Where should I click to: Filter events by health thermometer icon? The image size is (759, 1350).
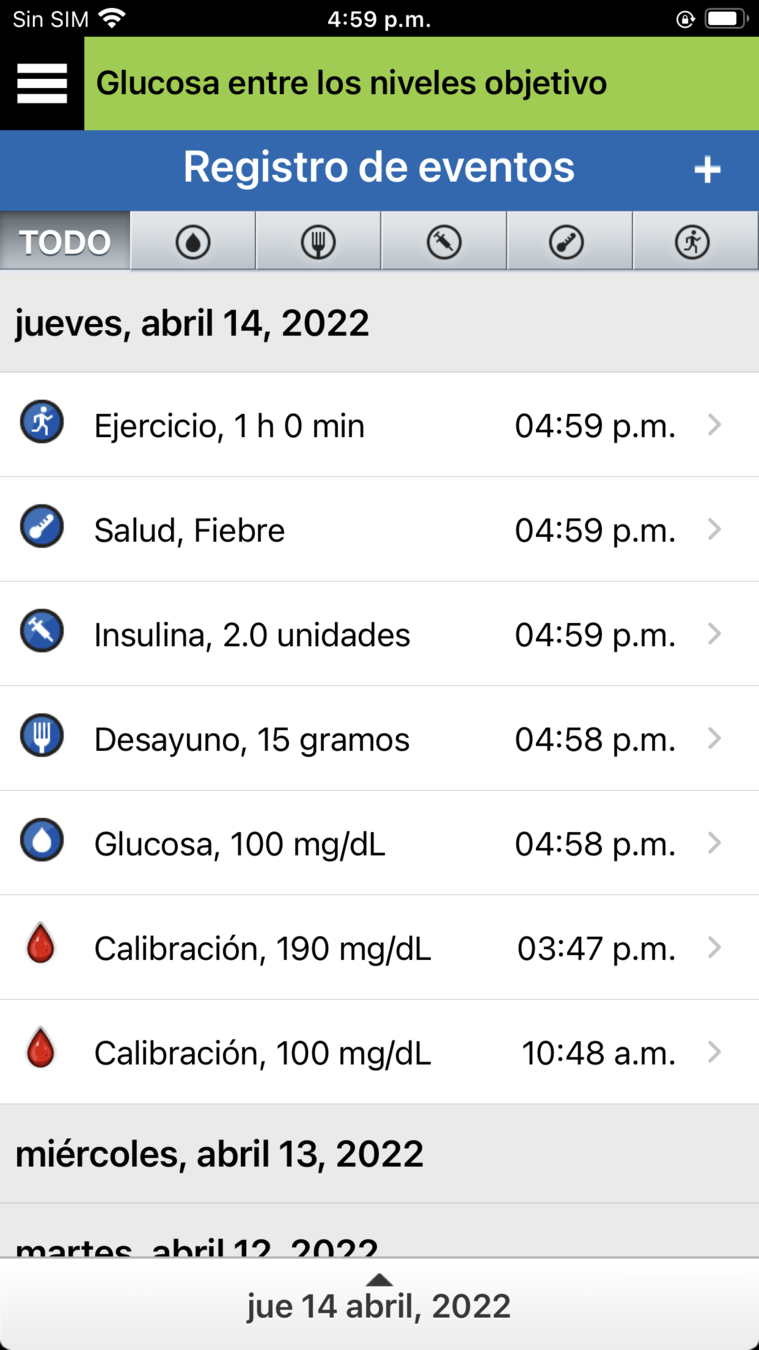click(x=569, y=242)
